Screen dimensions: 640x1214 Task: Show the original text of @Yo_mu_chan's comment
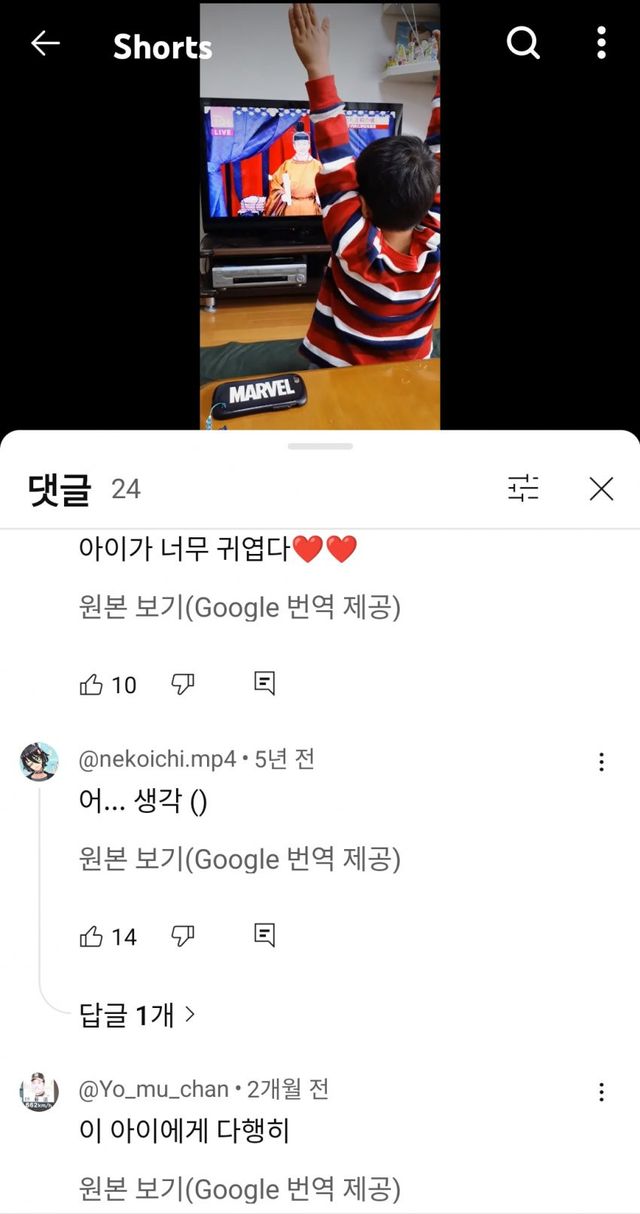pos(239,1189)
